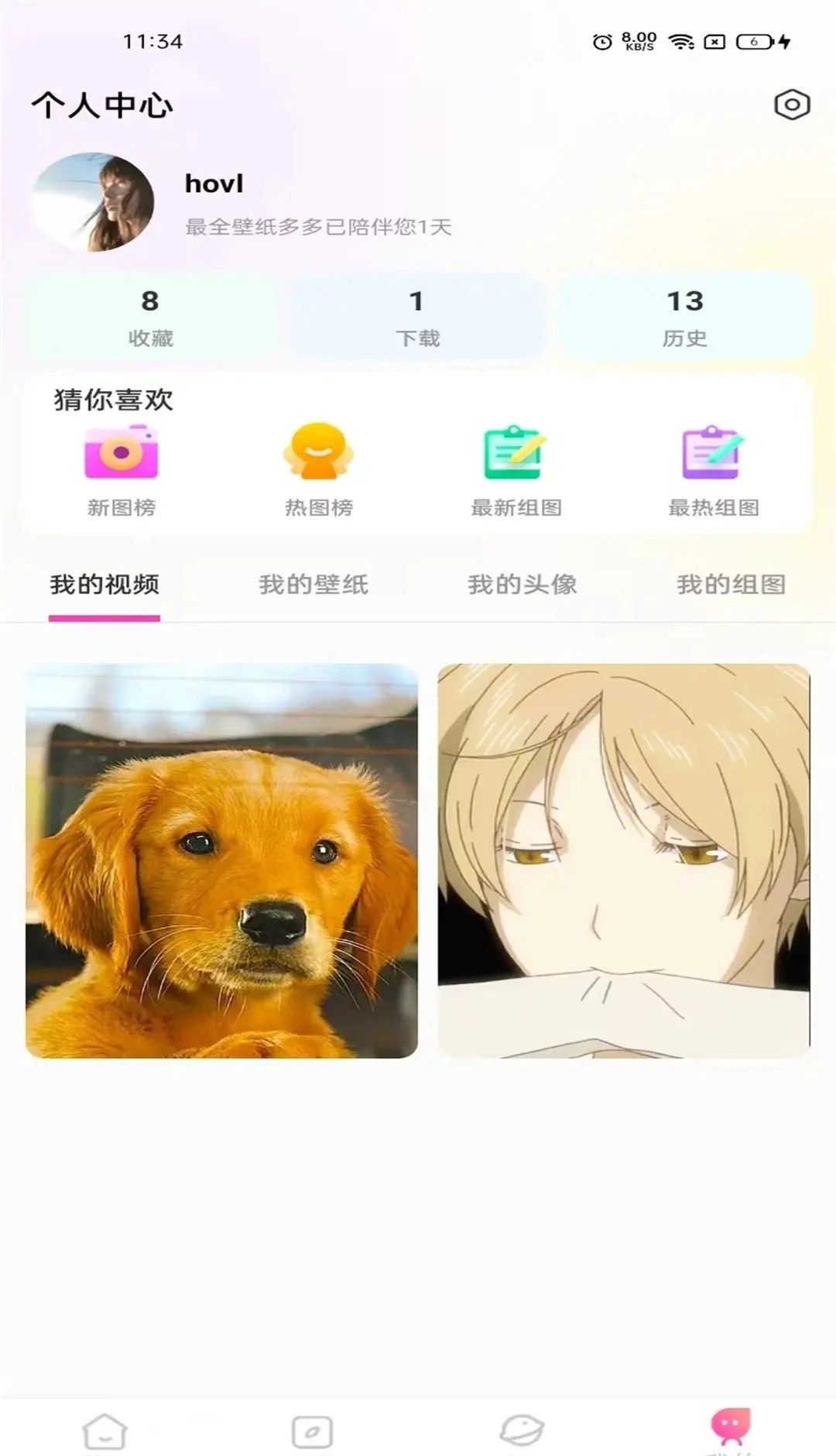Tap the pink profile tab in bottom bar
Image resolution: width=836 pixels, height=1456 pixels.
pyautogui.click(x=730, y=1427)
